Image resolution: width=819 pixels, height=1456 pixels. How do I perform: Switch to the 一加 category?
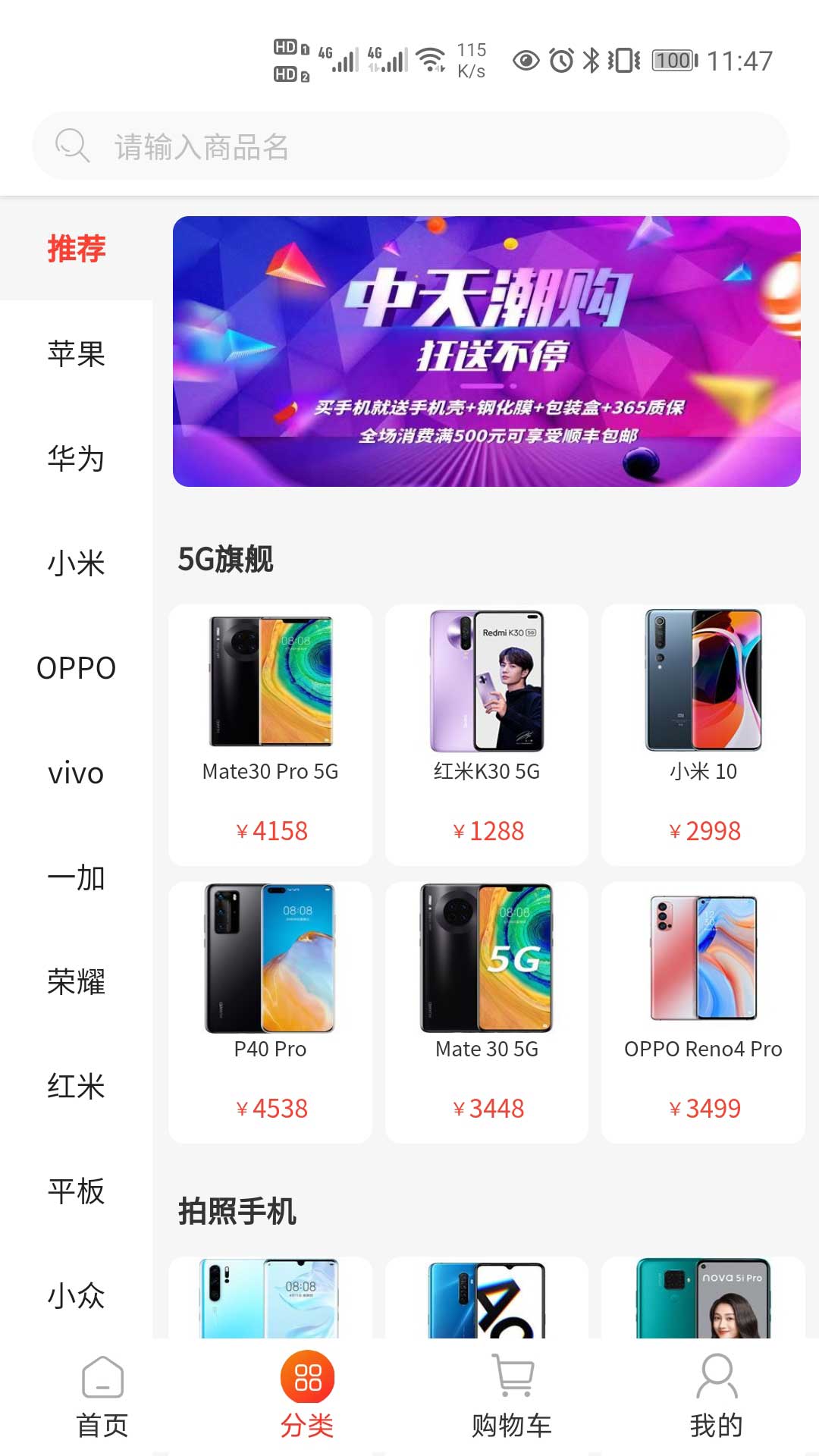coord(76,878)
